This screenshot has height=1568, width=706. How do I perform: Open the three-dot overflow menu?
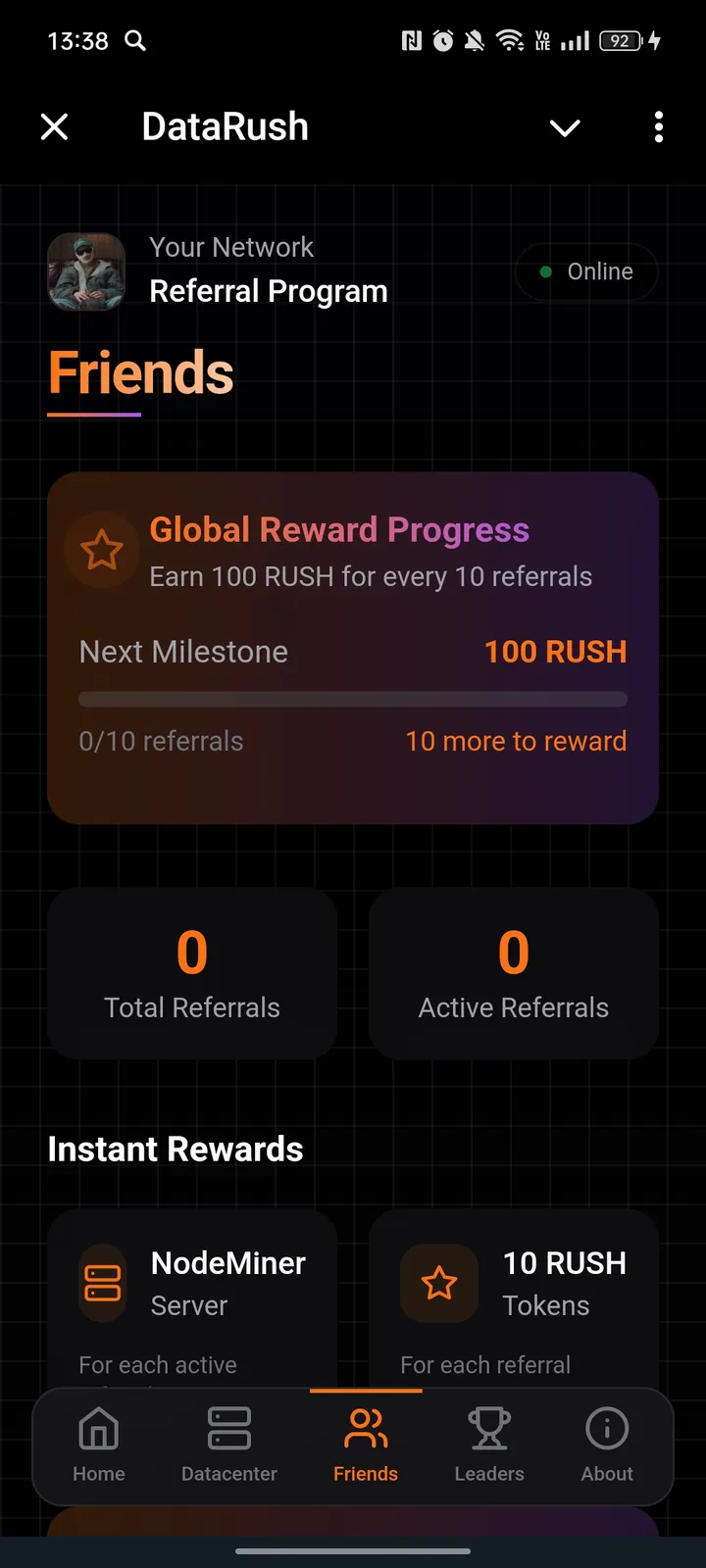(x=658, y=126)
